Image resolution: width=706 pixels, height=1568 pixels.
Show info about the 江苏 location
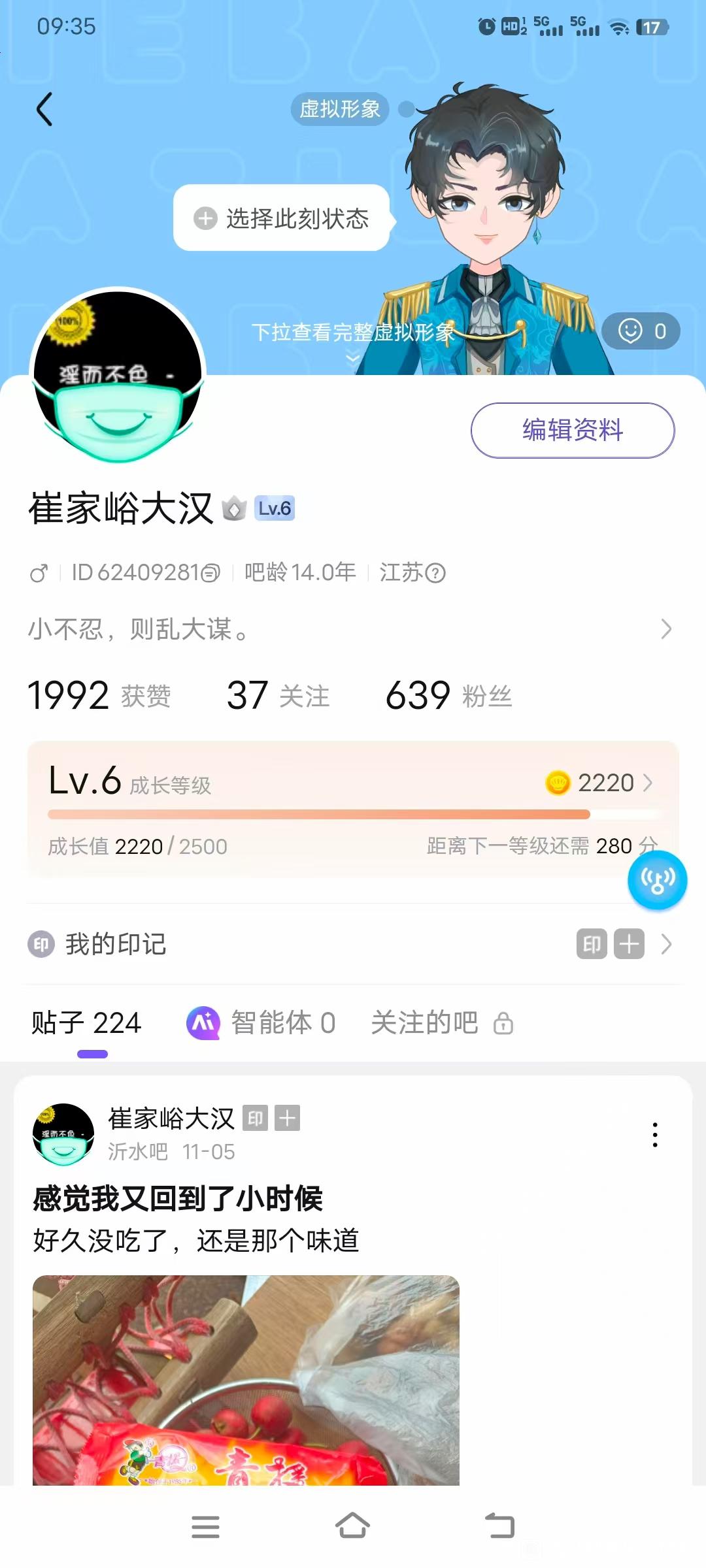point(435,574)
